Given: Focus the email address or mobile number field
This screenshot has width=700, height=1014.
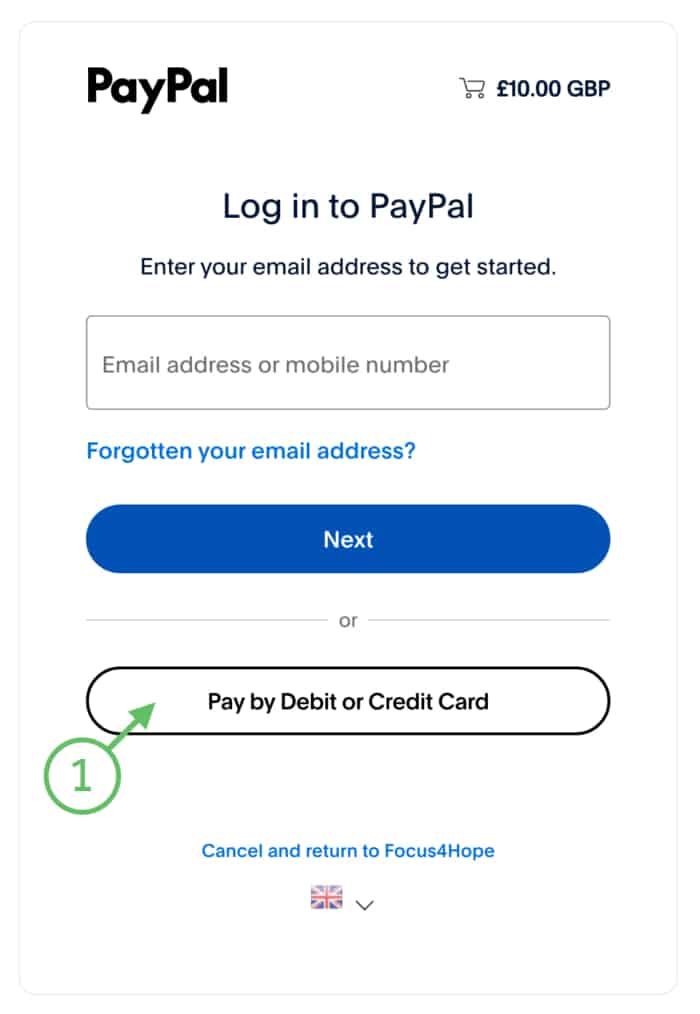Looking at the screenshot, I should pyautogui.click(x=347, y=364).
